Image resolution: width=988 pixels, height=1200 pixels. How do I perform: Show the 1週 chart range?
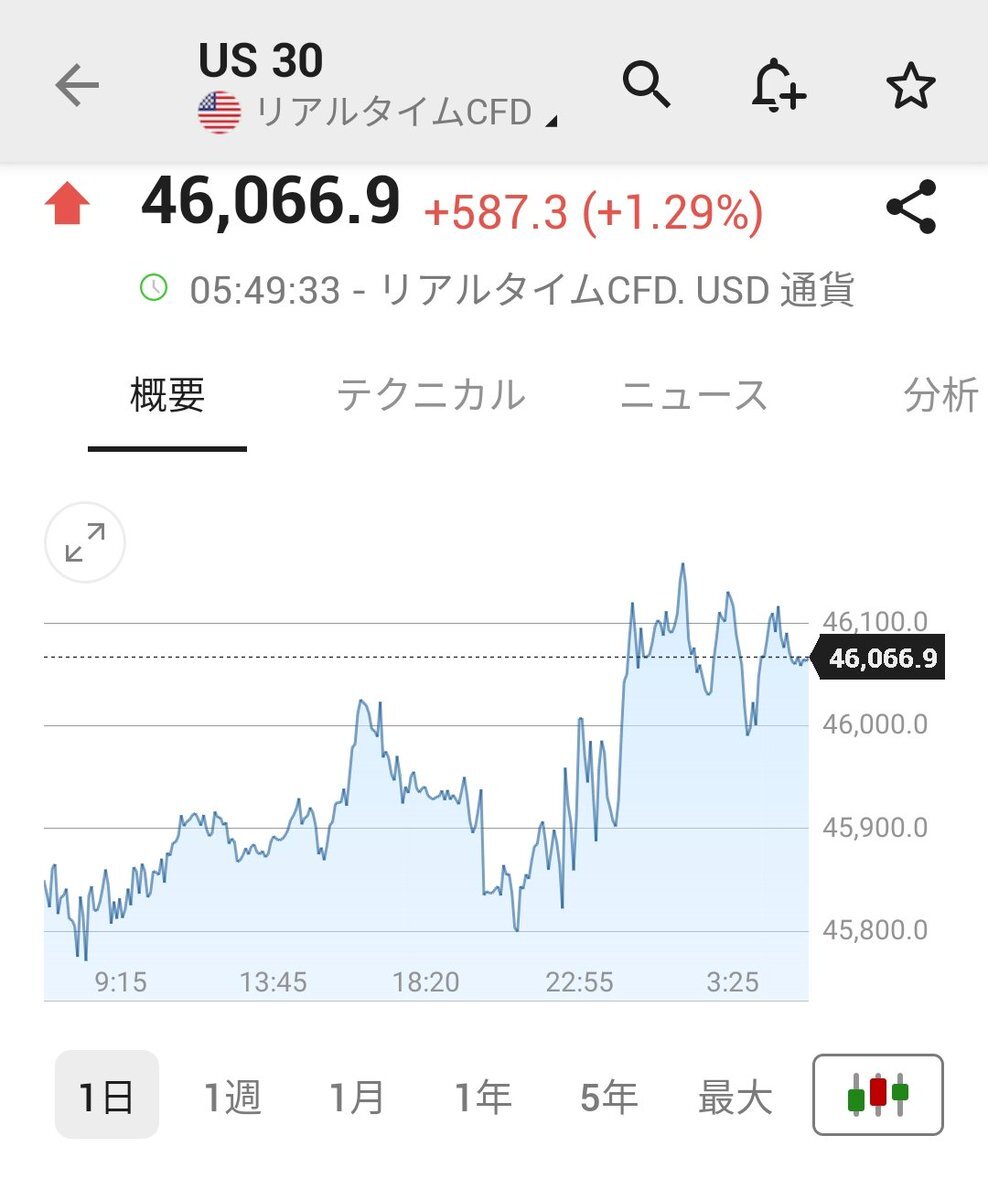(x=232, y=1098)
